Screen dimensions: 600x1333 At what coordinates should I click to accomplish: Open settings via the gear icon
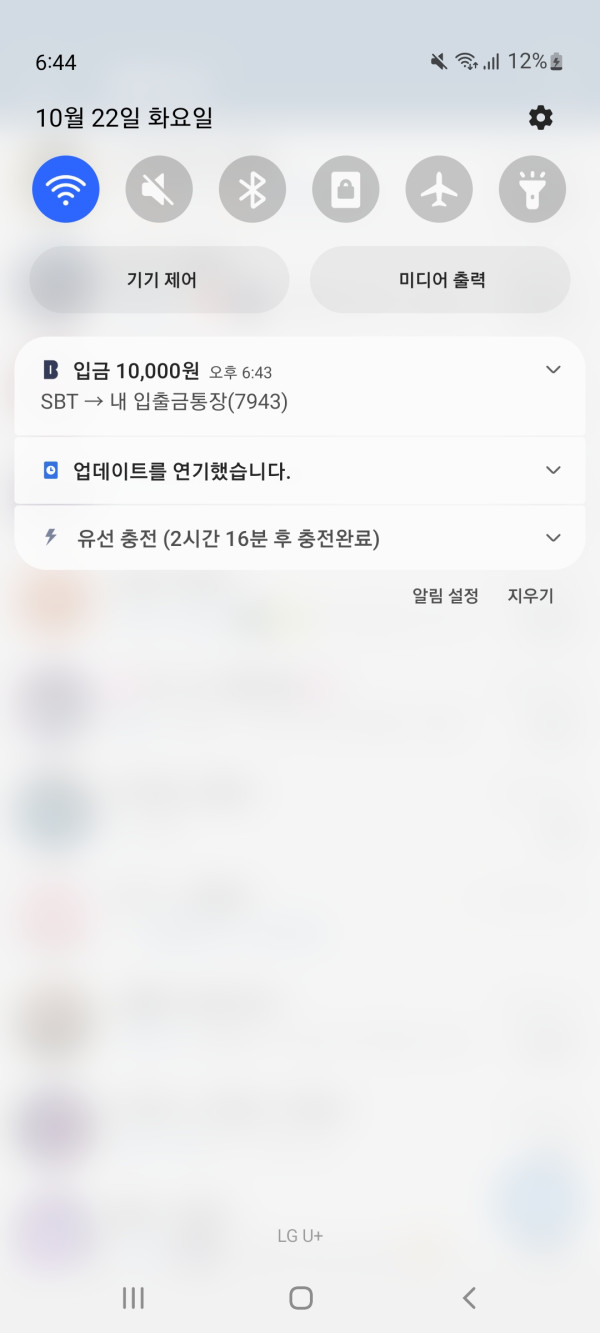point(540,118)
